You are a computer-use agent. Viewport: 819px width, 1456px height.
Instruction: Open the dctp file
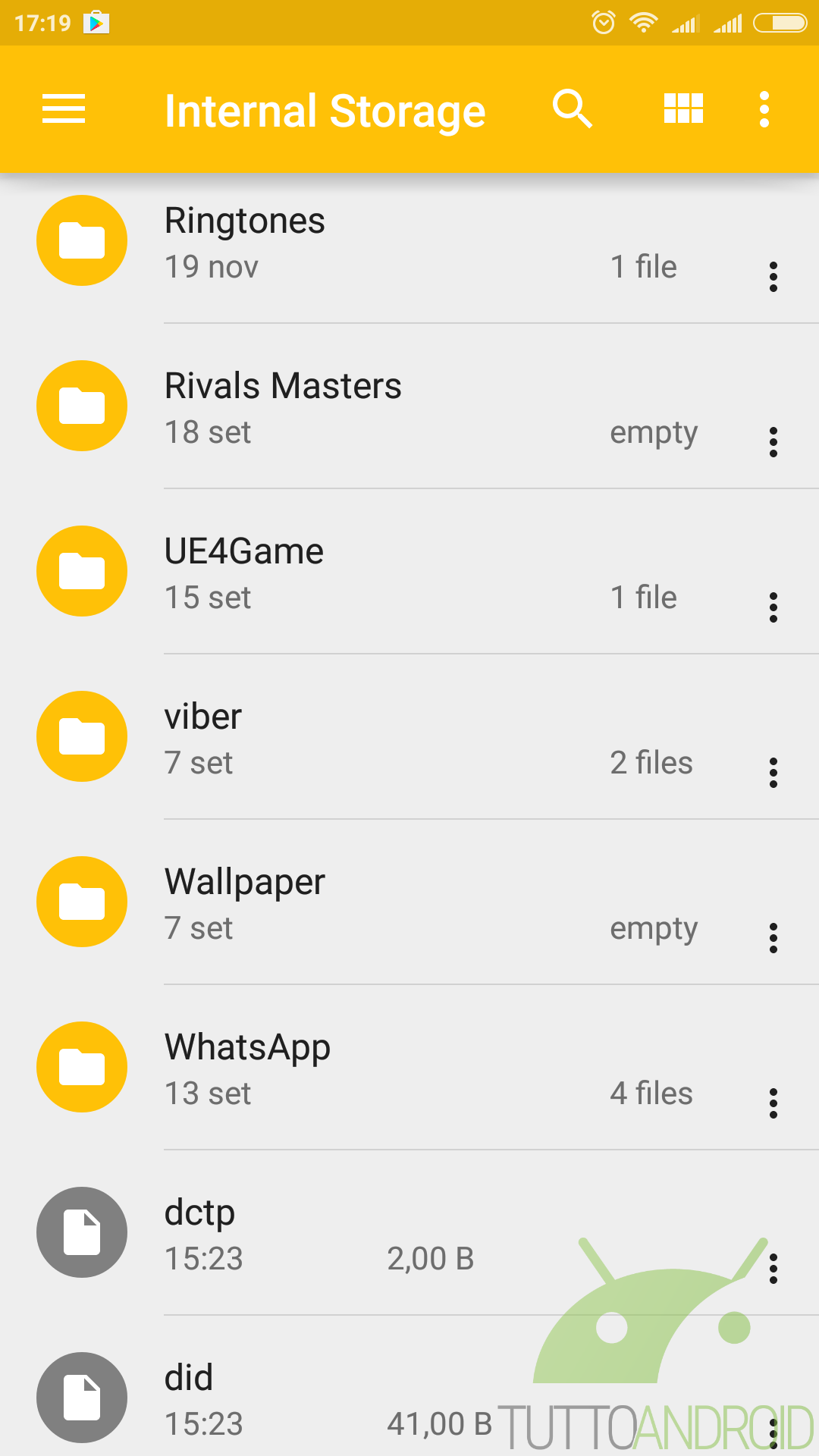click(409, 1233)
